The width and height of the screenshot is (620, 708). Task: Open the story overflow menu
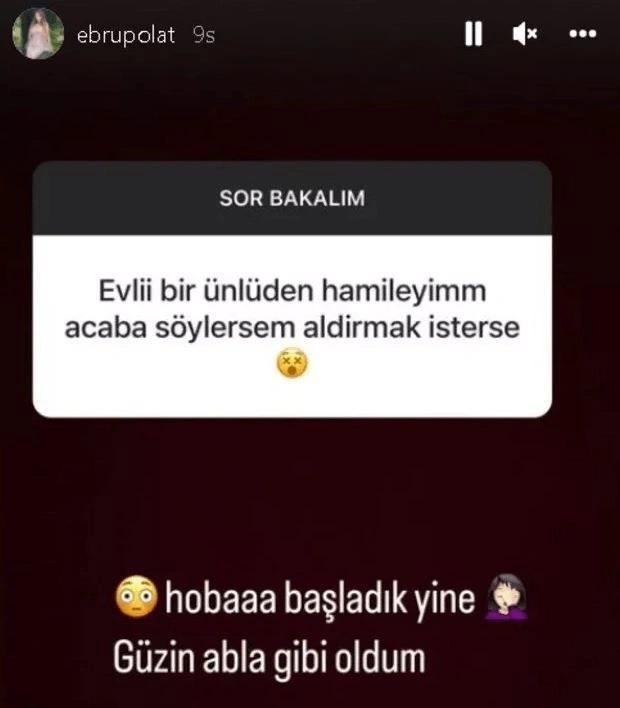[x=582, y=34]
